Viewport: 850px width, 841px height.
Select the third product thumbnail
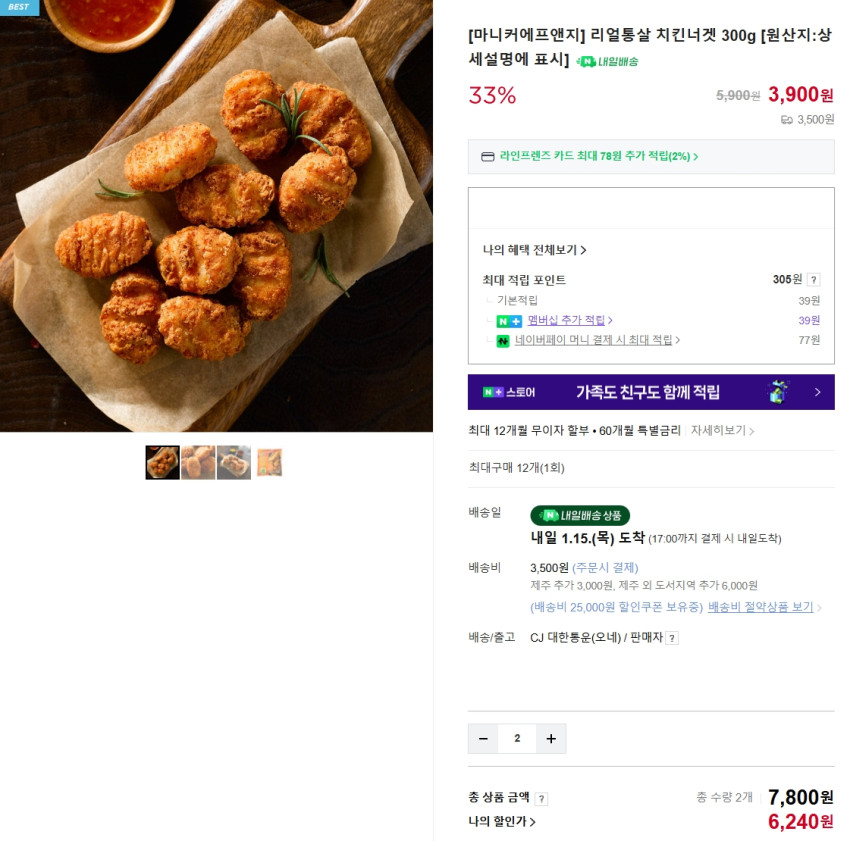click(x=234, y=463)
